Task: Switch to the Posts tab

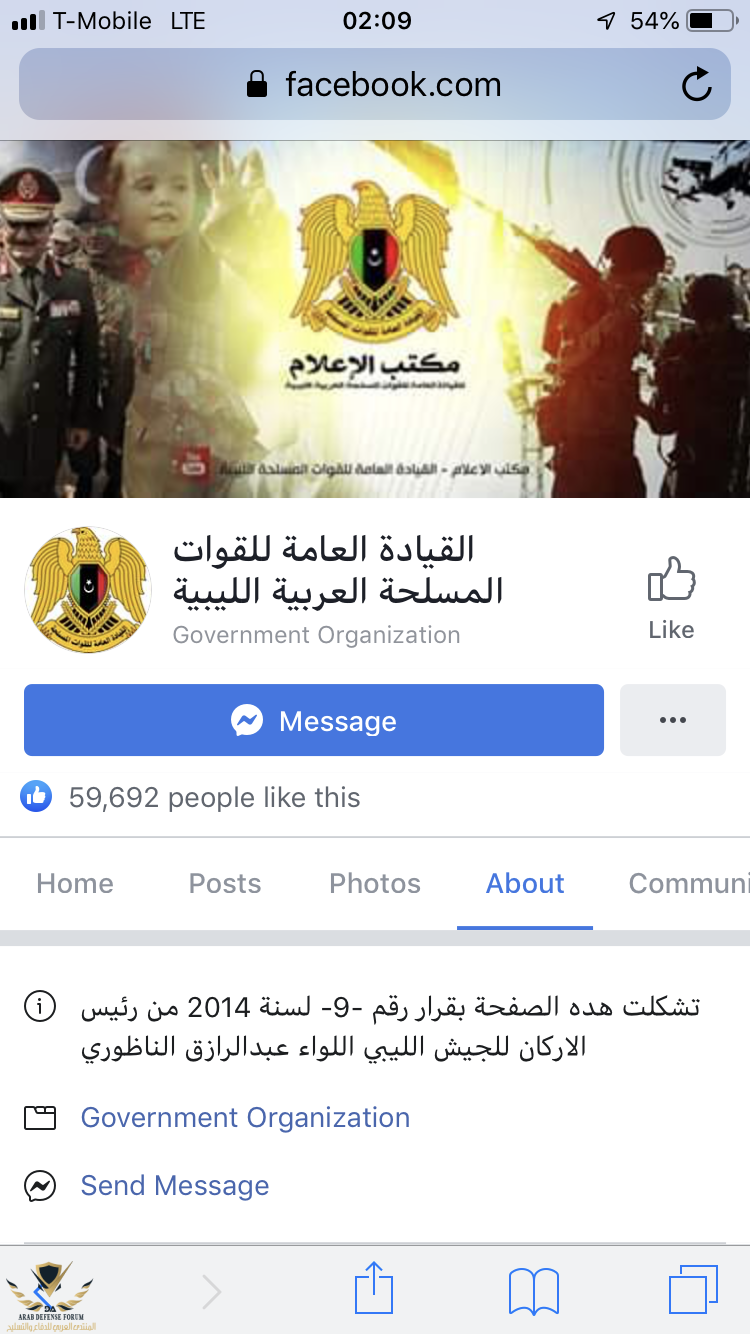Action: click(225, 884)
